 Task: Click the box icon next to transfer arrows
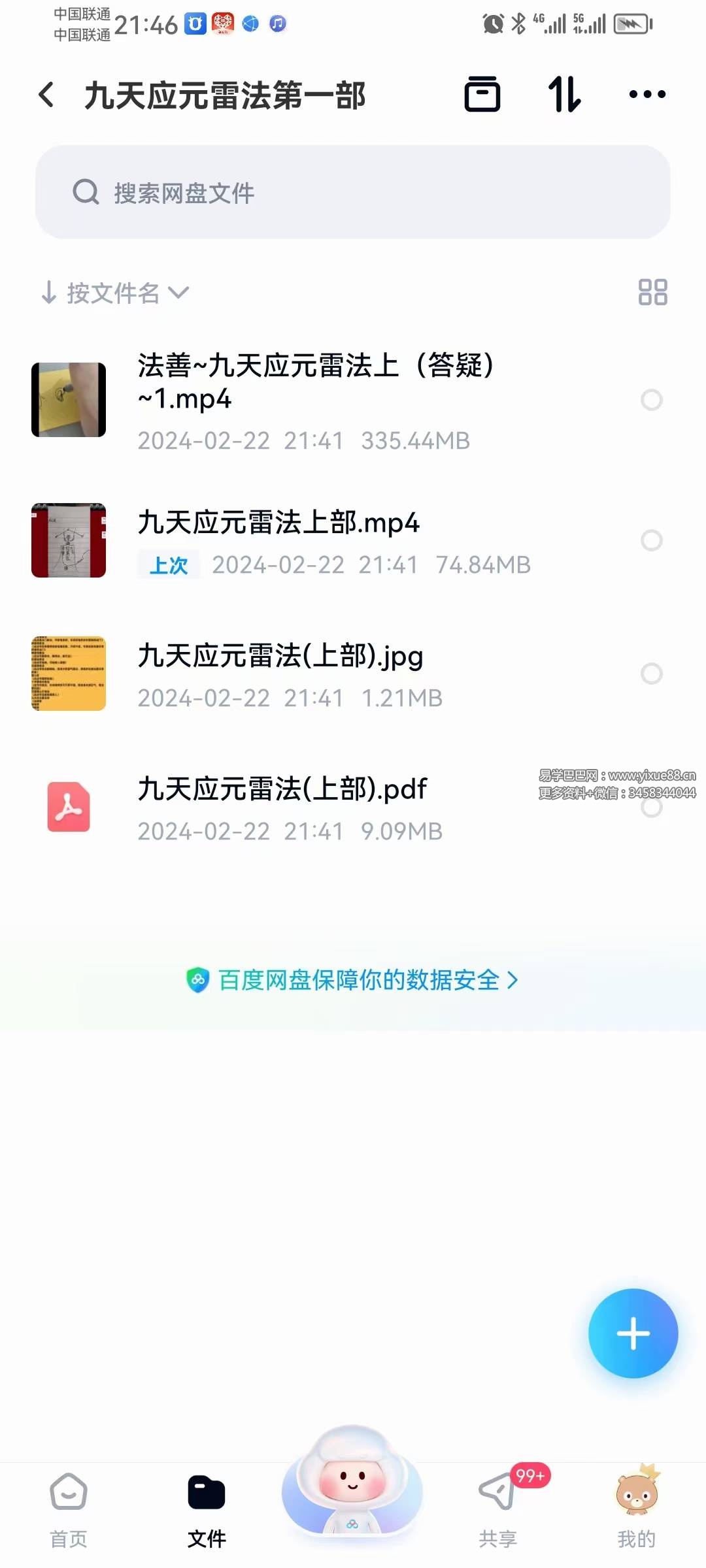[484, 95]
